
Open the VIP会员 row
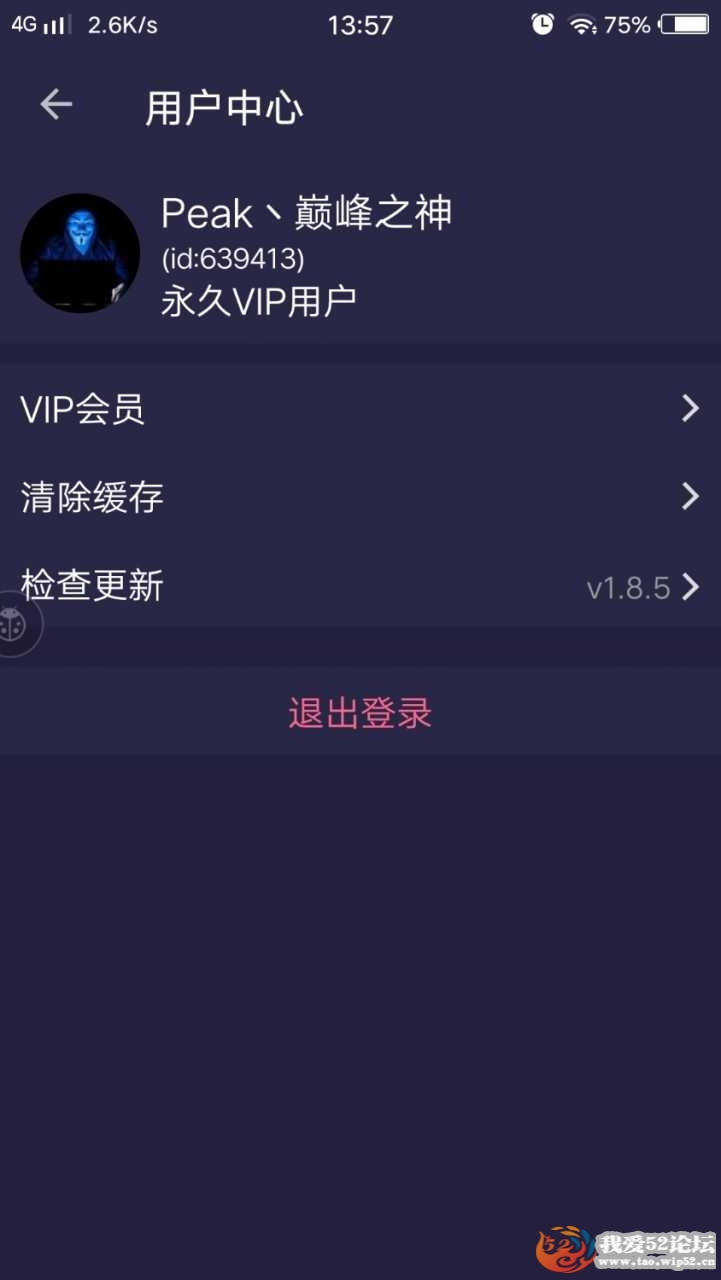click(360, 409)
